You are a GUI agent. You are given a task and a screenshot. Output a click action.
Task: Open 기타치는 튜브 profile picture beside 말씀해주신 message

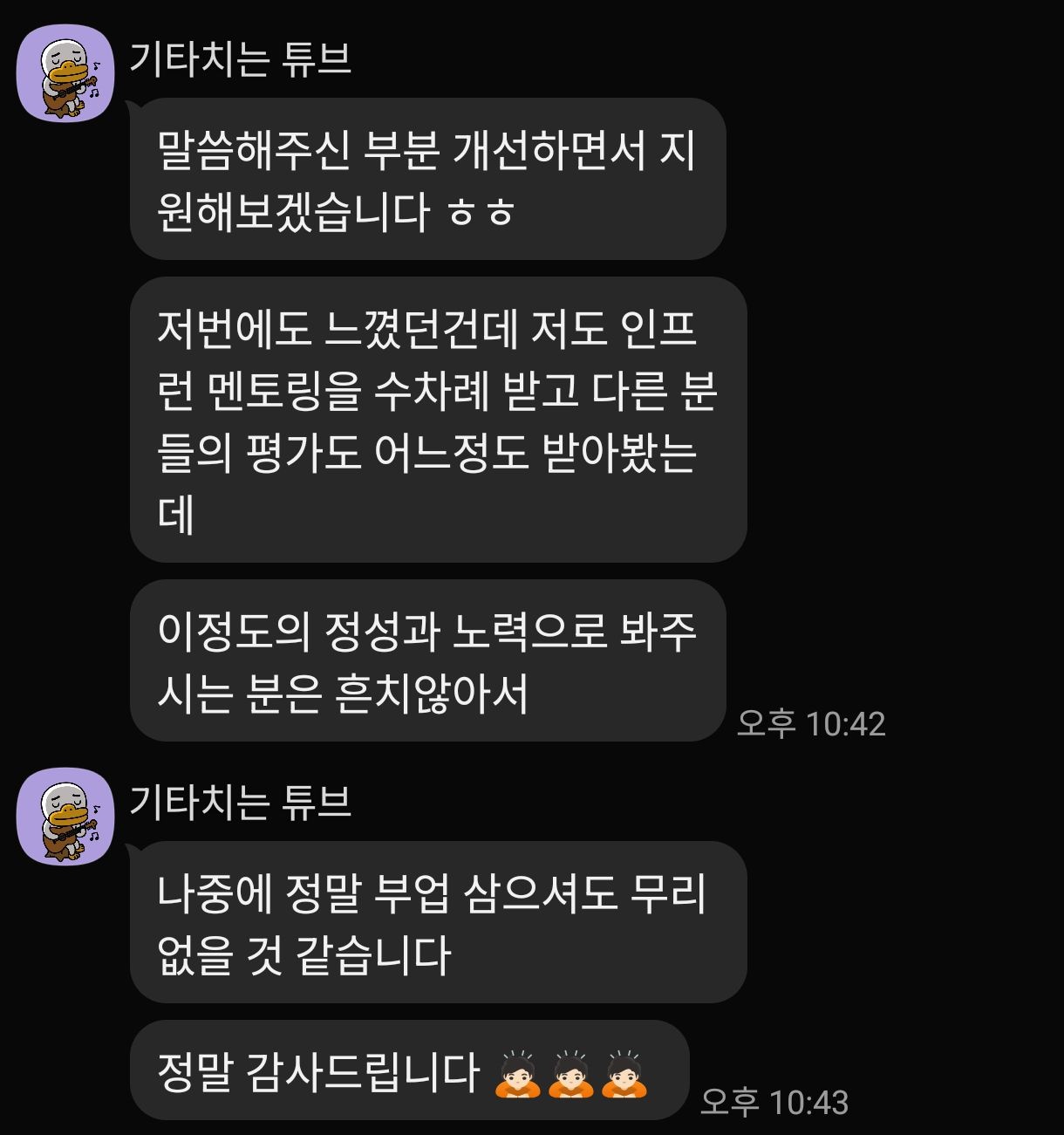(x=65, y=73)
